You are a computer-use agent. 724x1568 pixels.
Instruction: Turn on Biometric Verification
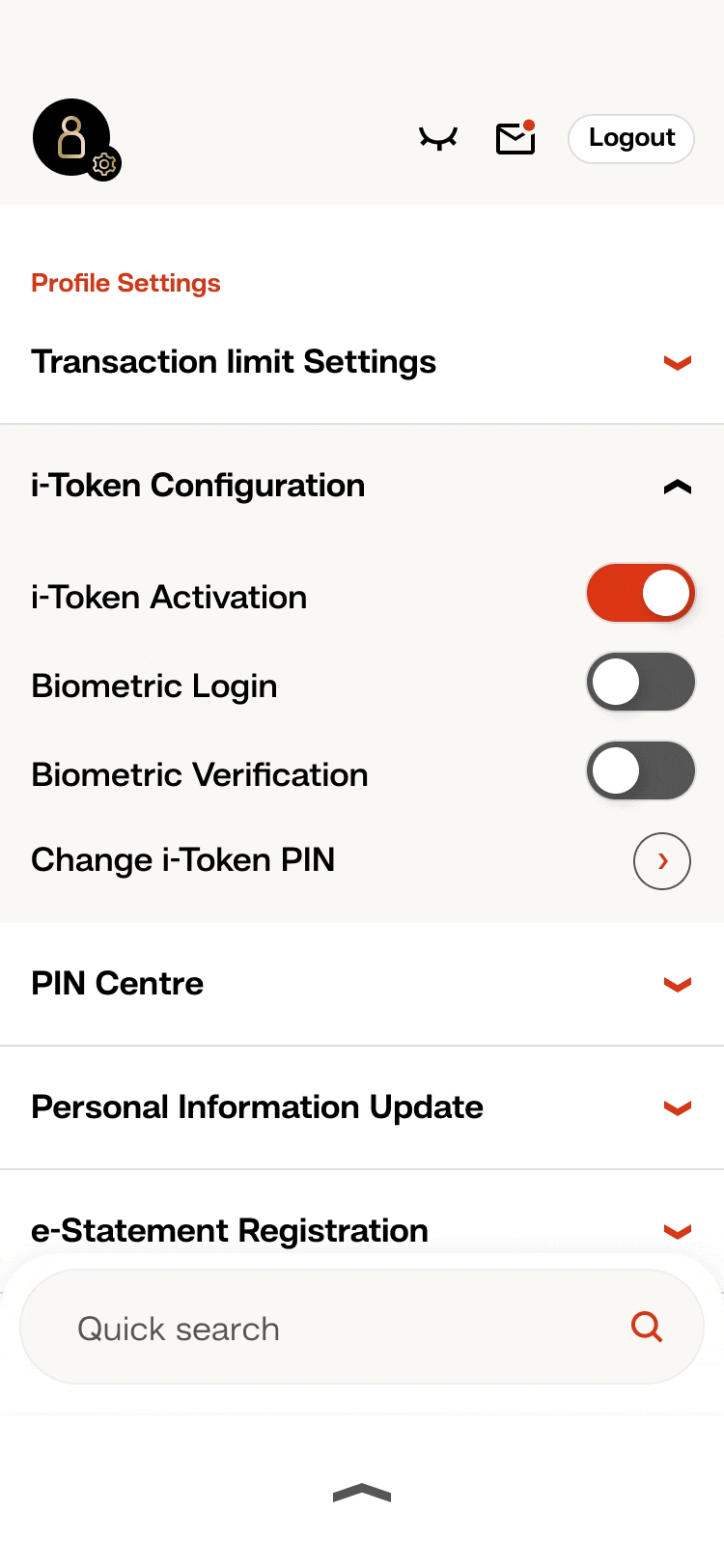(x=641, y=770)
